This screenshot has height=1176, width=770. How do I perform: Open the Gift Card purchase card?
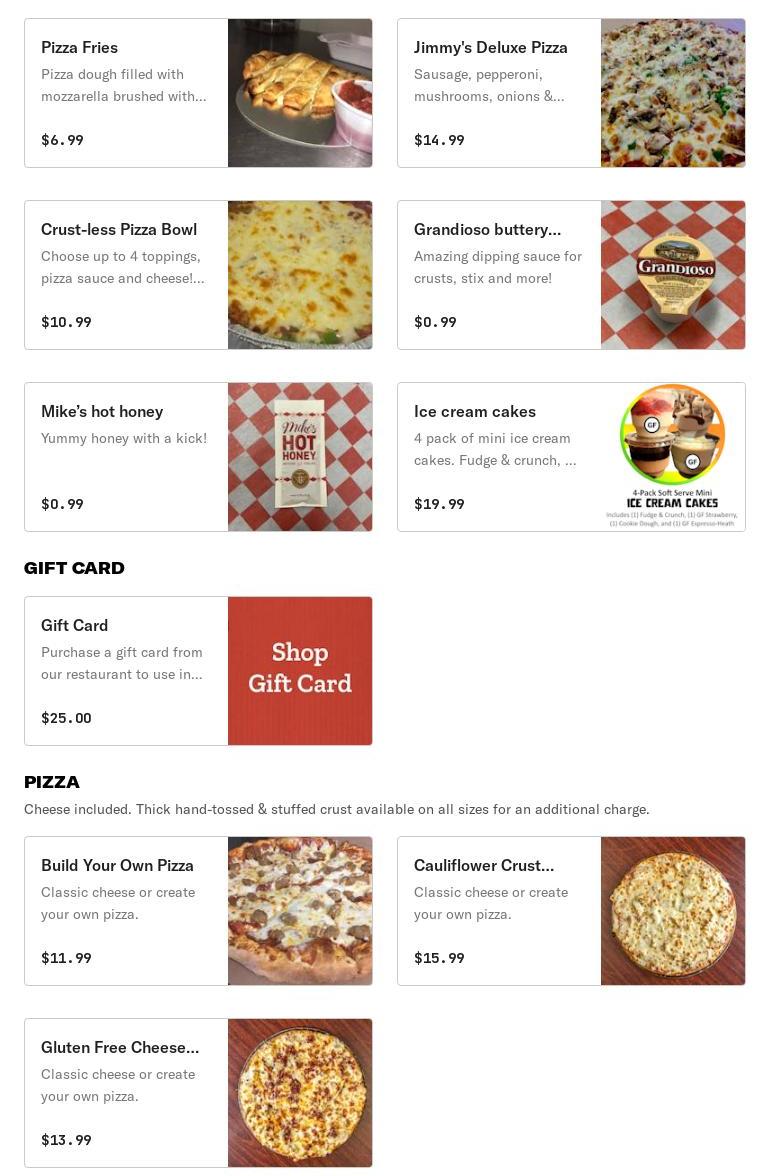(x=198, y=671)
